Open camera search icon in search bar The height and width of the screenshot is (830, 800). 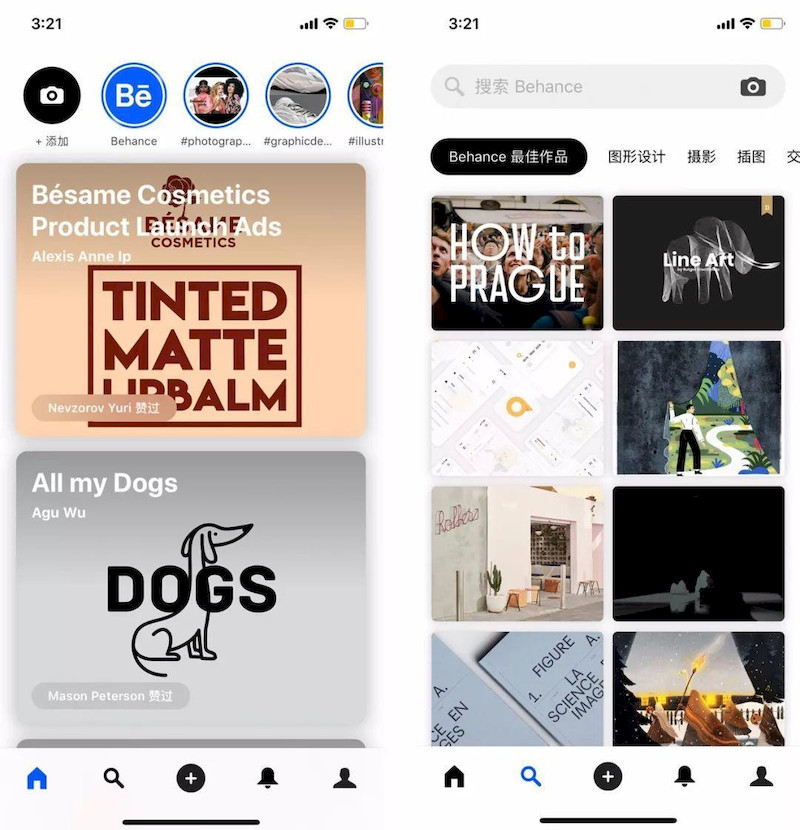pyautogui.click(x=753, y=87)
